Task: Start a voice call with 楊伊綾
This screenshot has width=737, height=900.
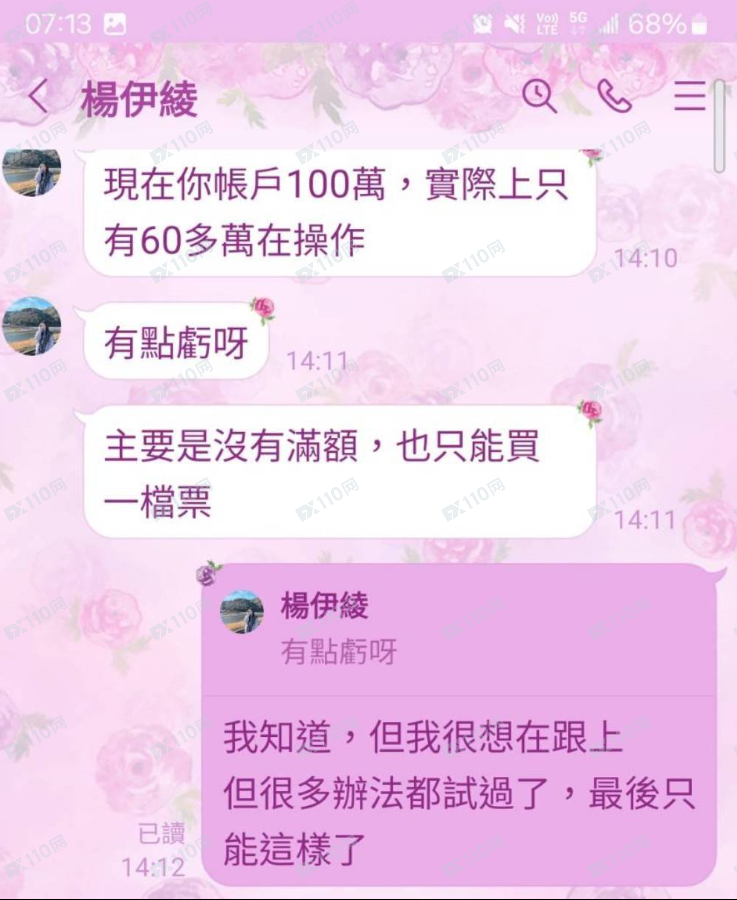Action: tap(613, 96)
